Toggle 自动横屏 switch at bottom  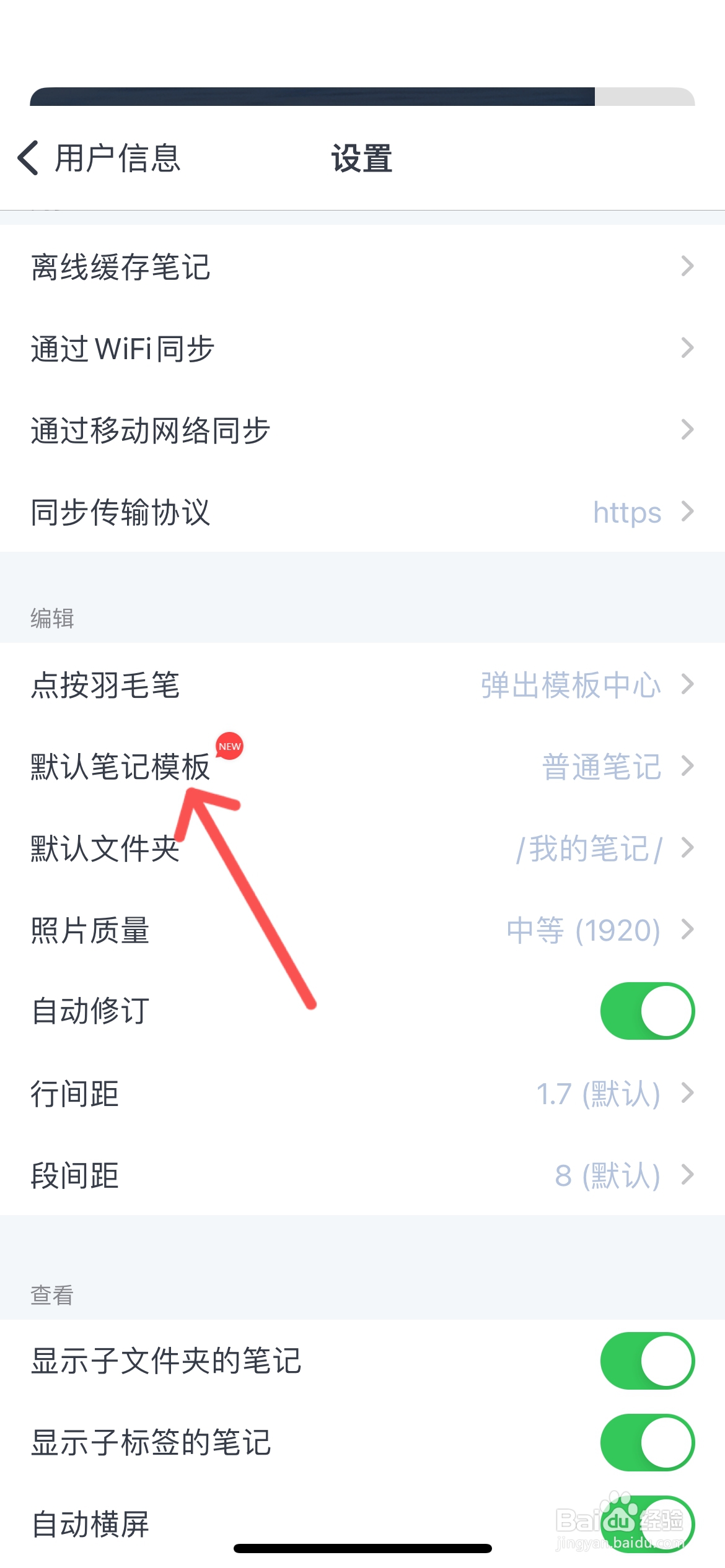pyautogui.click(x=646, y=1522)
